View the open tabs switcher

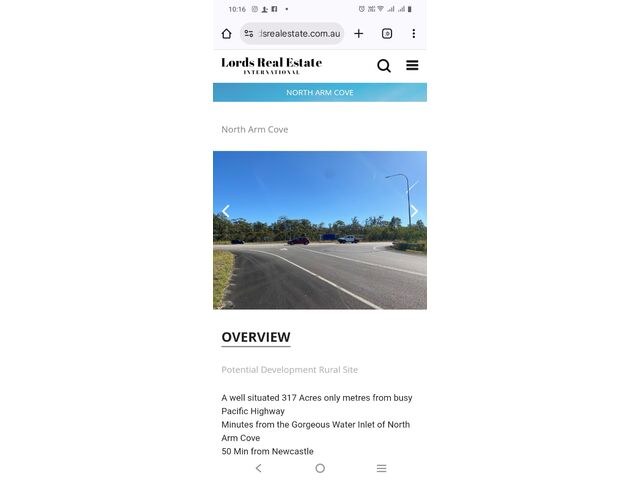tap(387, 34)
